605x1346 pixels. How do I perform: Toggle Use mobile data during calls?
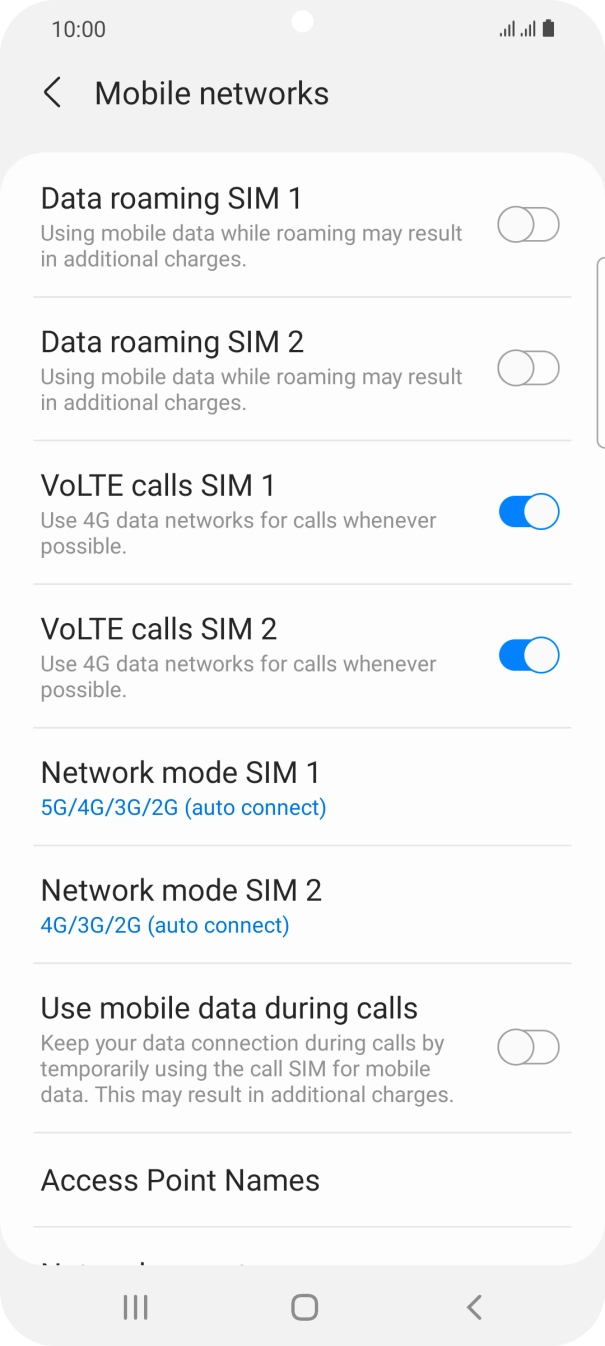[528, 1048]
